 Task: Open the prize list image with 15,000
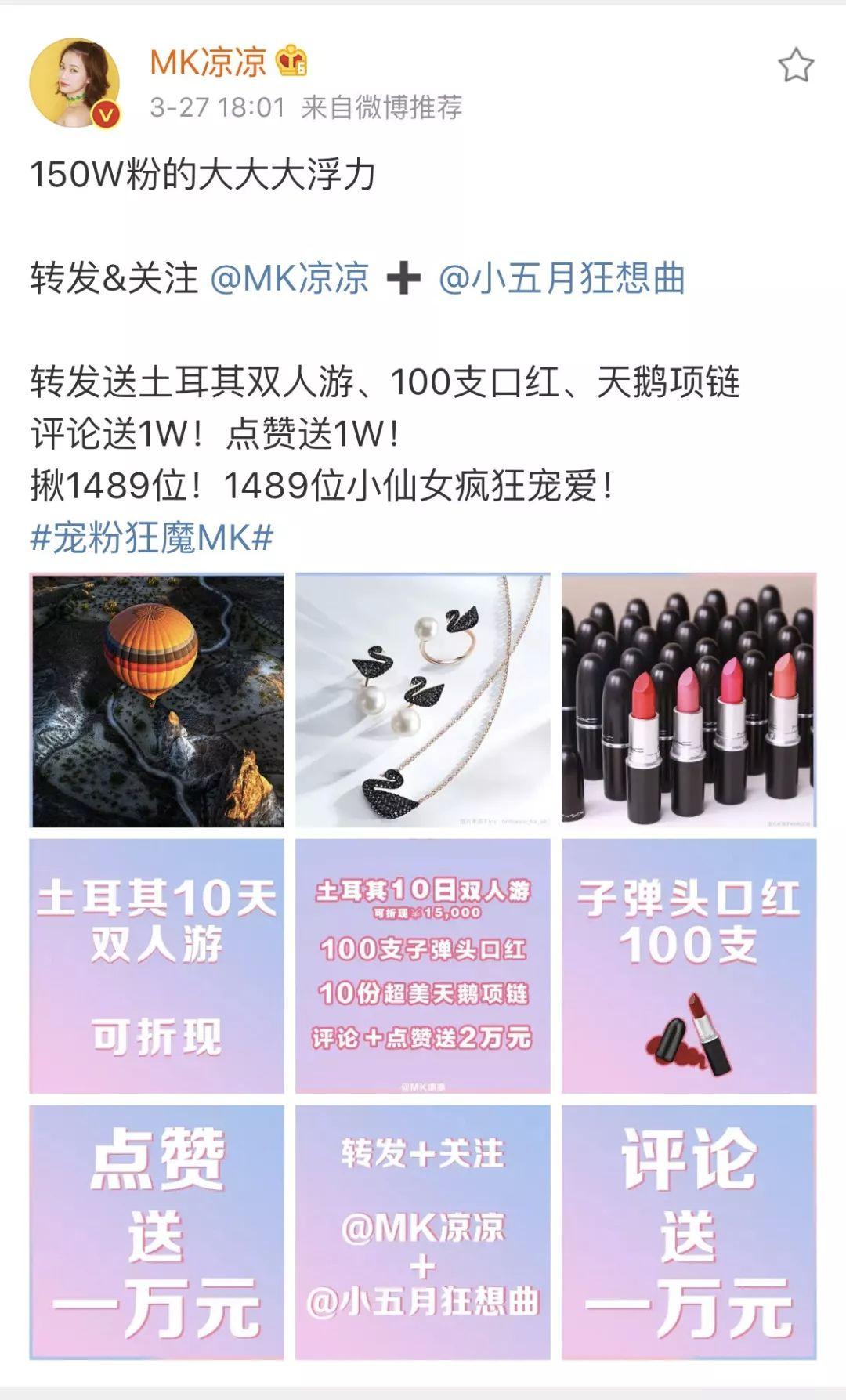pos(423,966)
